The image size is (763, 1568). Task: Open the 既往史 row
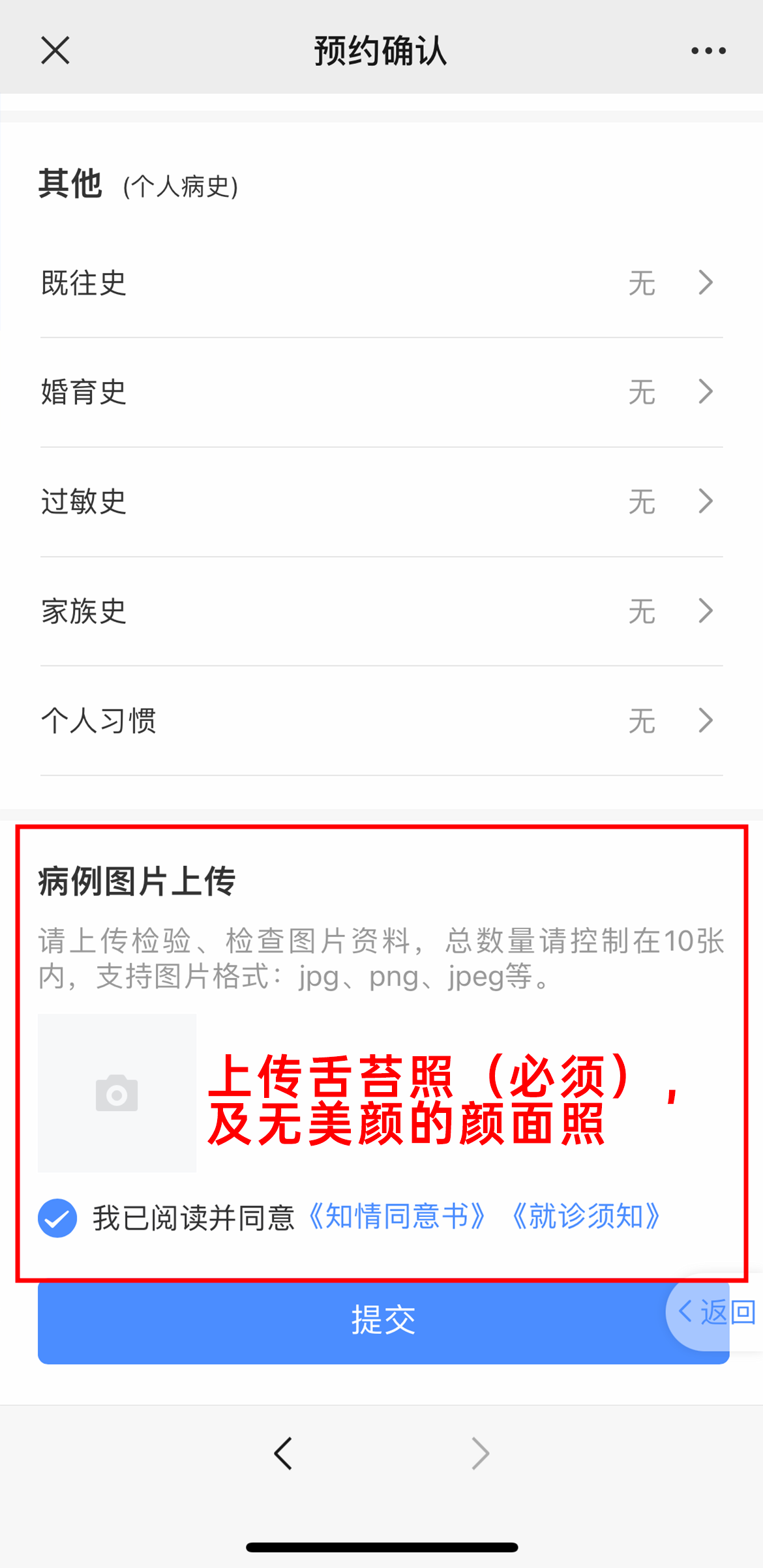click(381, 283)
